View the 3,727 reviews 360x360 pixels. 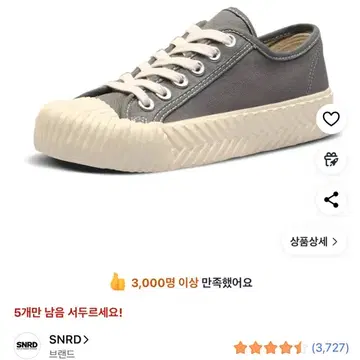click(x=330, y=348)
